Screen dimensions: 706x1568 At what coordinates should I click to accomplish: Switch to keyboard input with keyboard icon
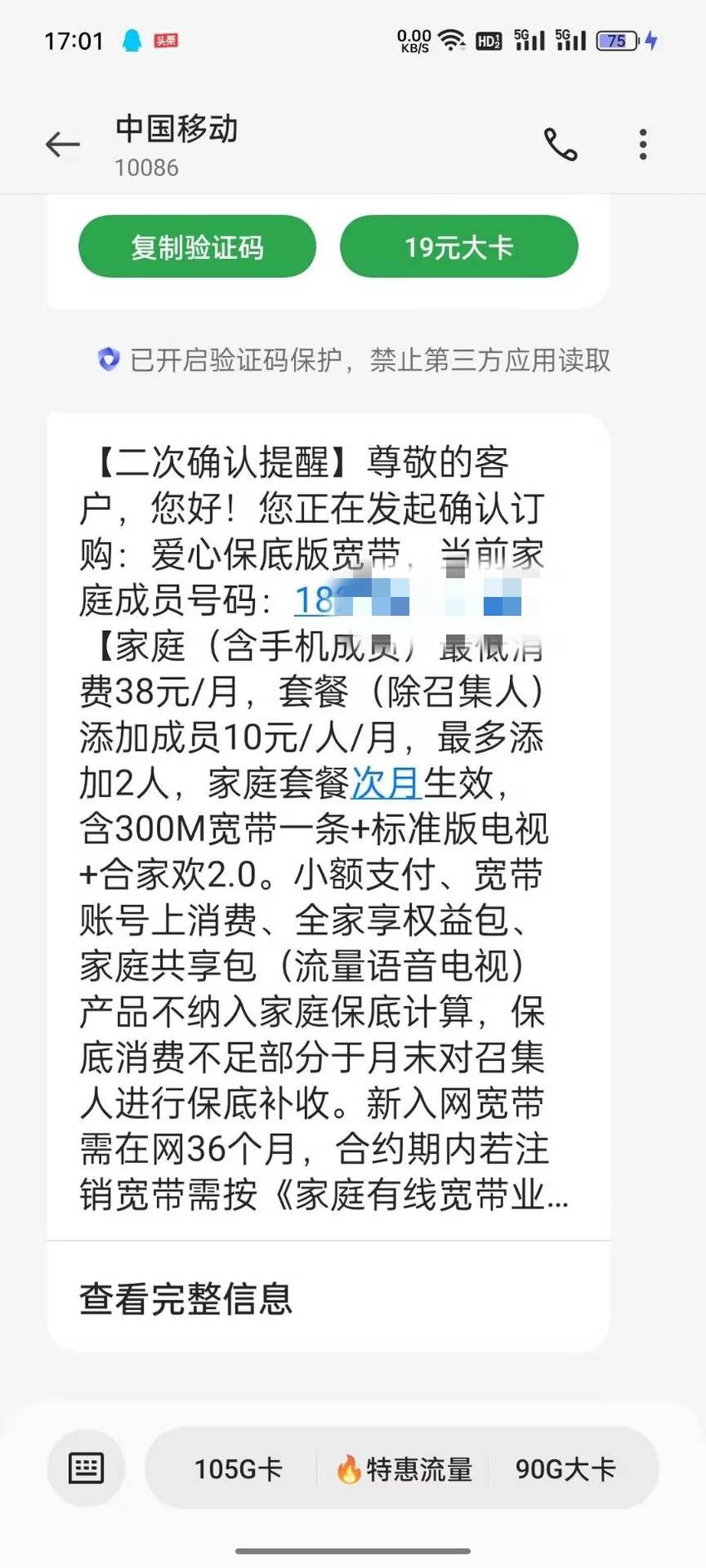pos(86,1468)
